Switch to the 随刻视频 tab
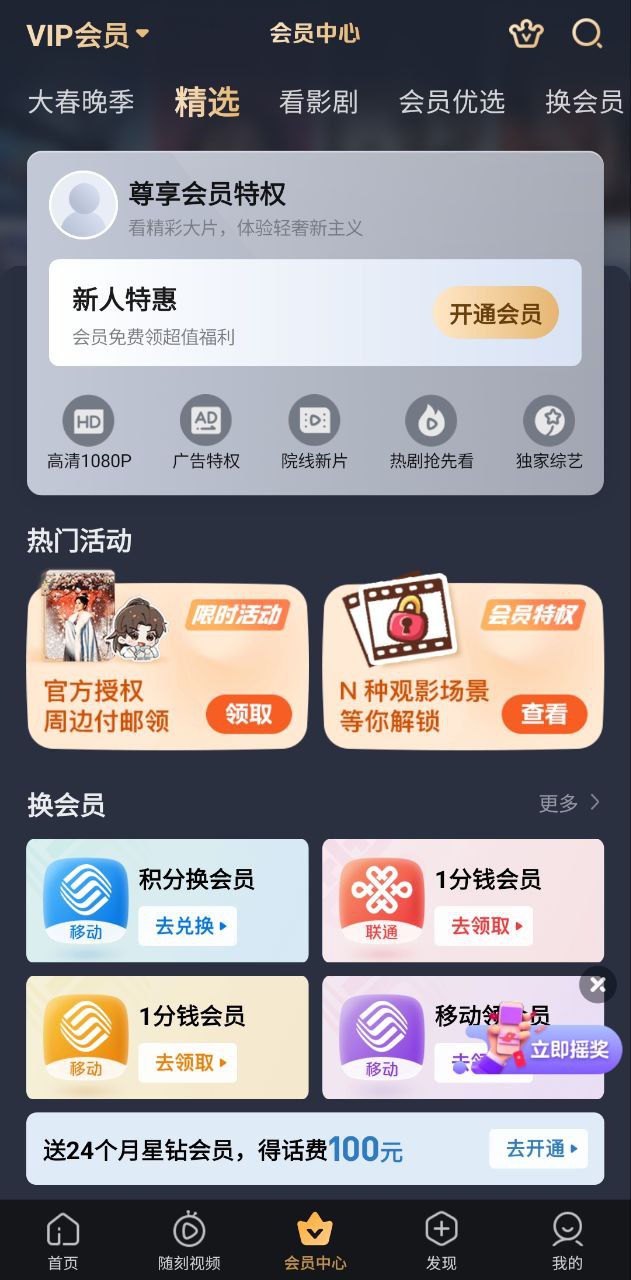This screenshot has height=1280, width=631. [x=189, y=1240]
